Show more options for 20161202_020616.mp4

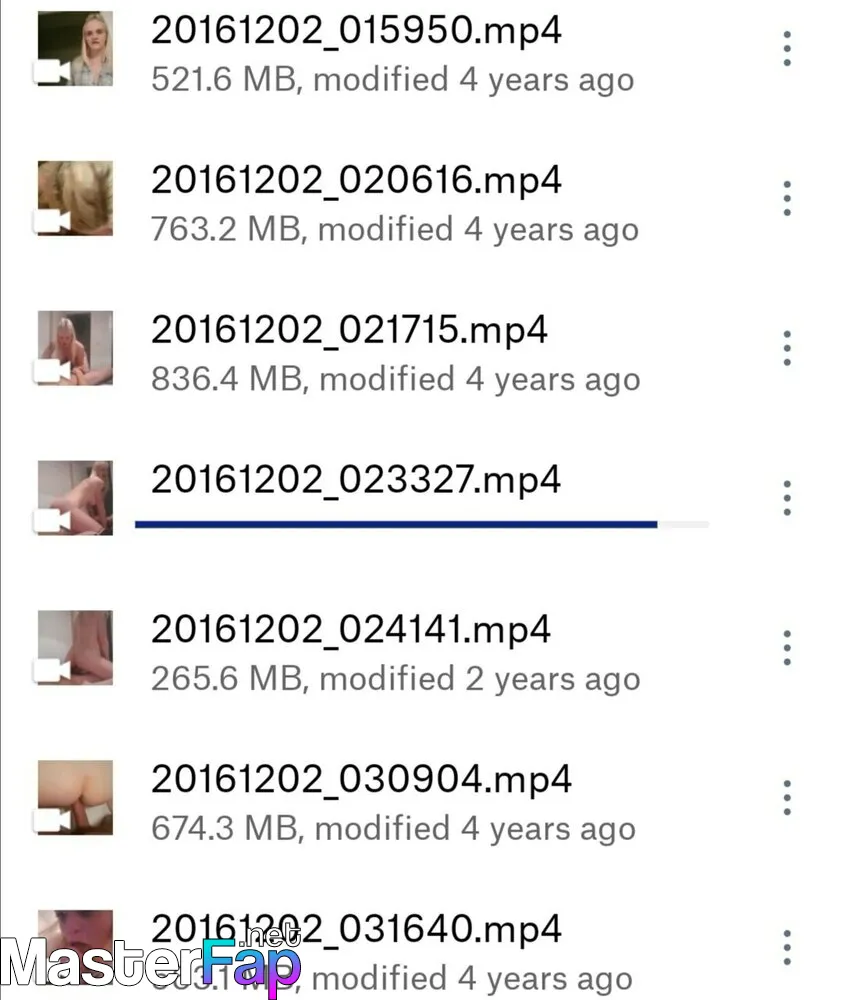(x=787, y=199)
